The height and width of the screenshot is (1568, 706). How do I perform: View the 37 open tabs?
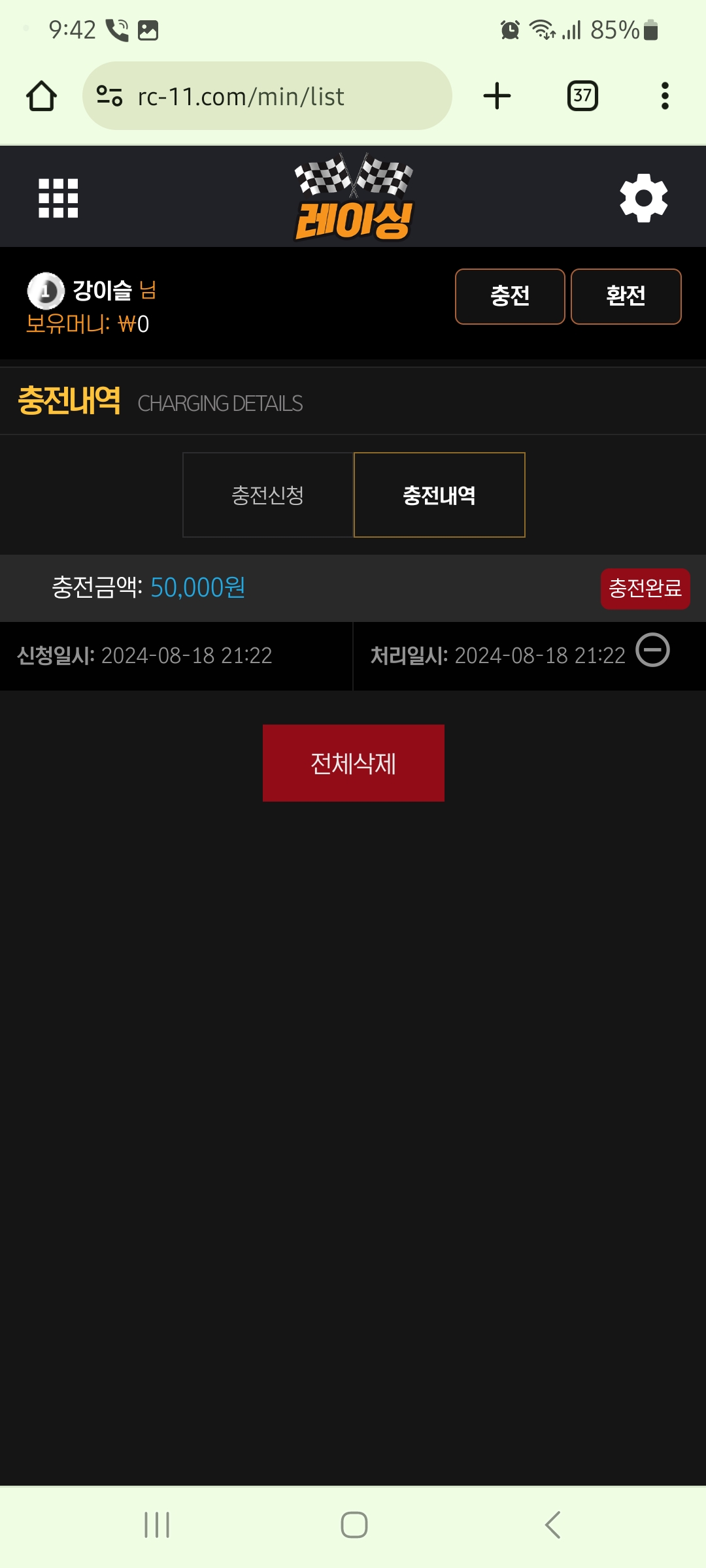click(582, 96)
